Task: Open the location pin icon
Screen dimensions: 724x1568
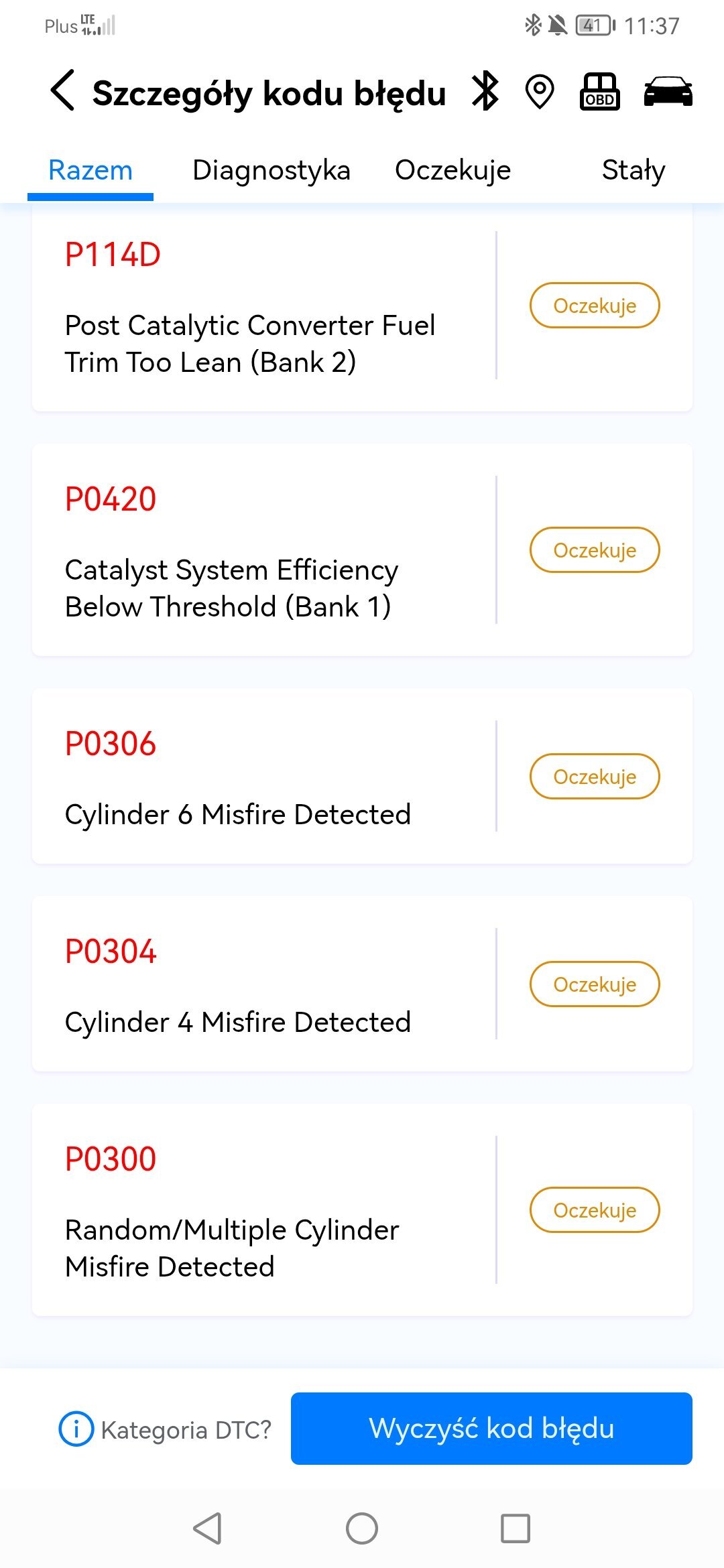Action: 540,92
